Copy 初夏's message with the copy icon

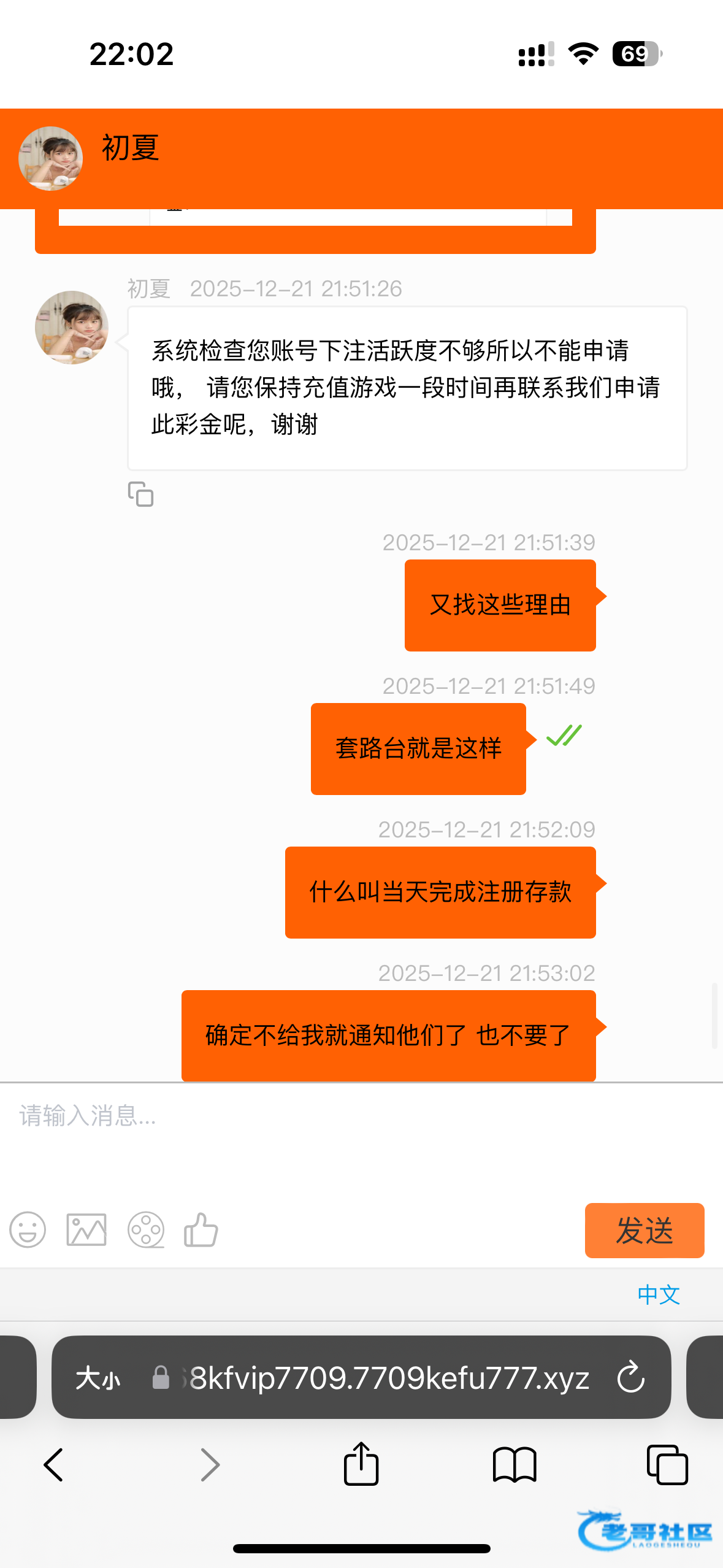(140, 494)
